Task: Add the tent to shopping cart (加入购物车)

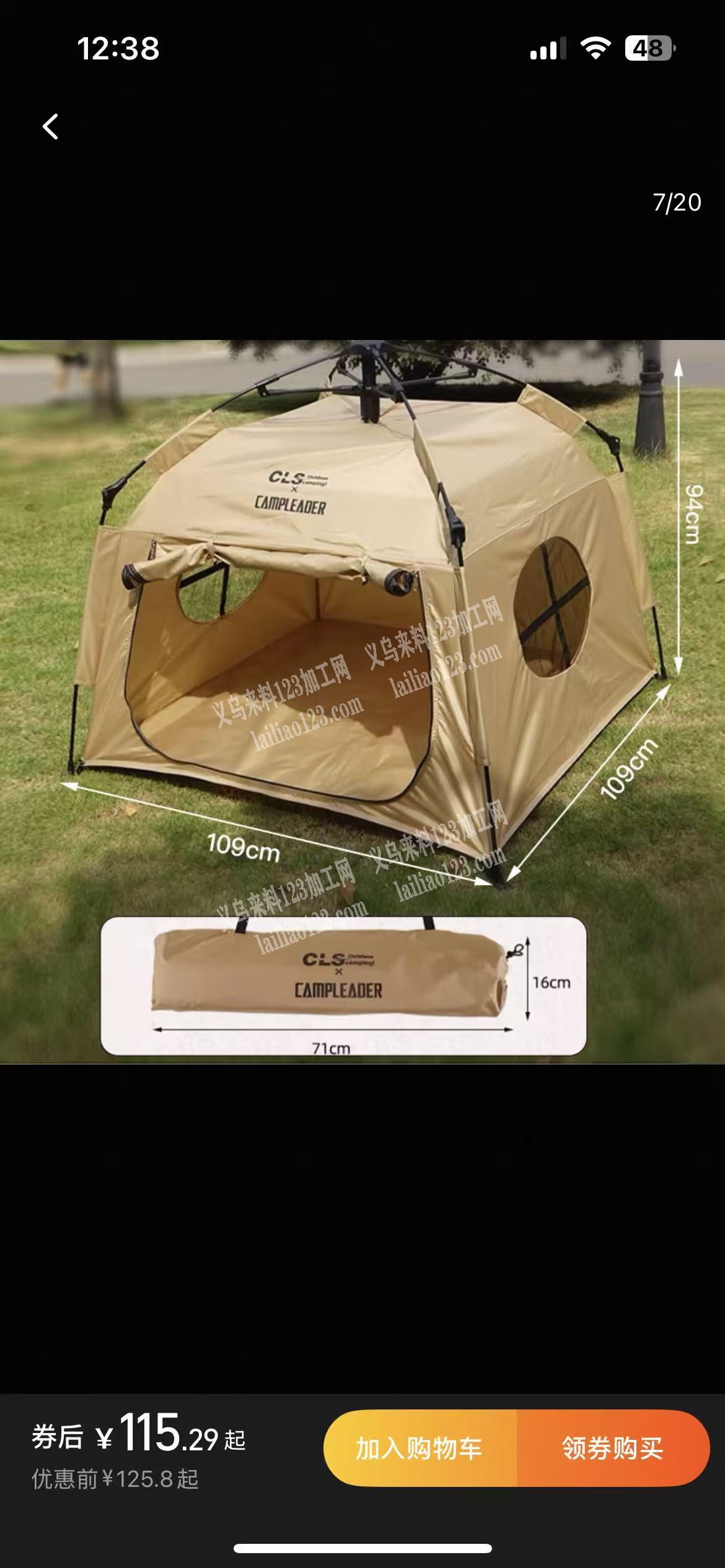Action: [420, 1448]
